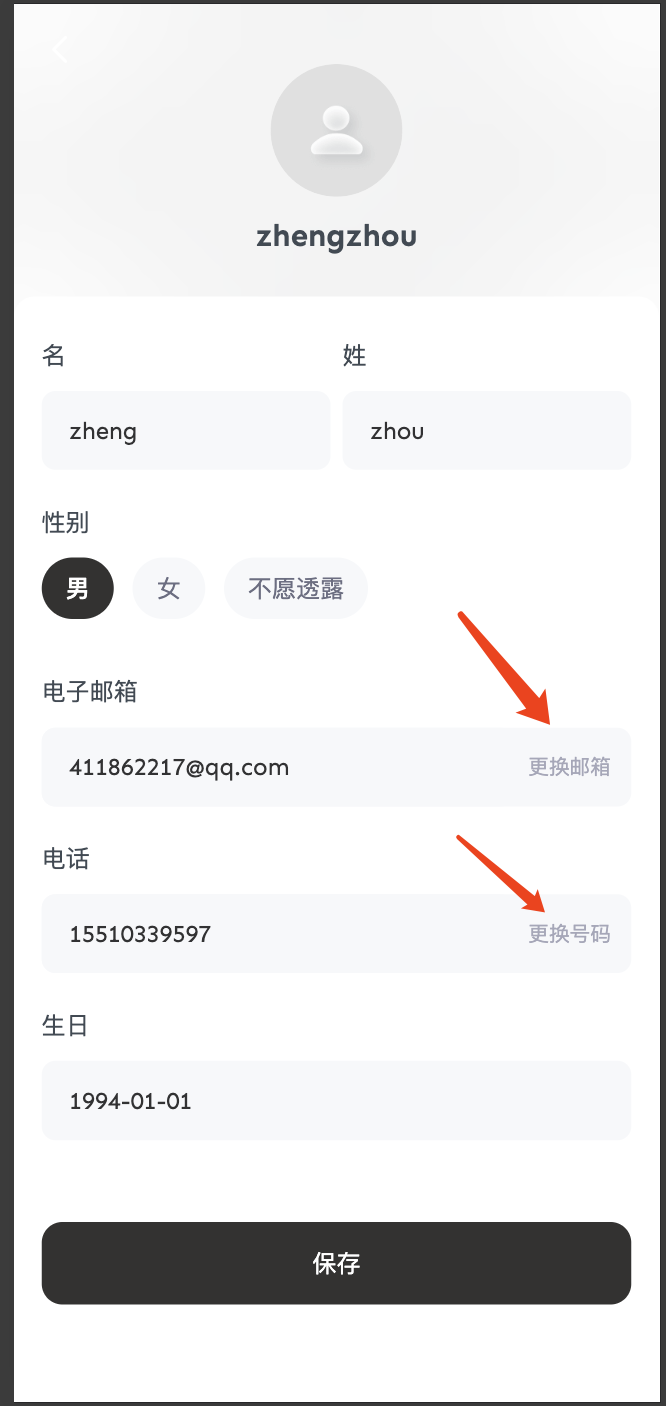This screenshot has height=1406, width=666.
Task: Open the birthday field 1994-01-01
Action: (x=336, y=1101)
